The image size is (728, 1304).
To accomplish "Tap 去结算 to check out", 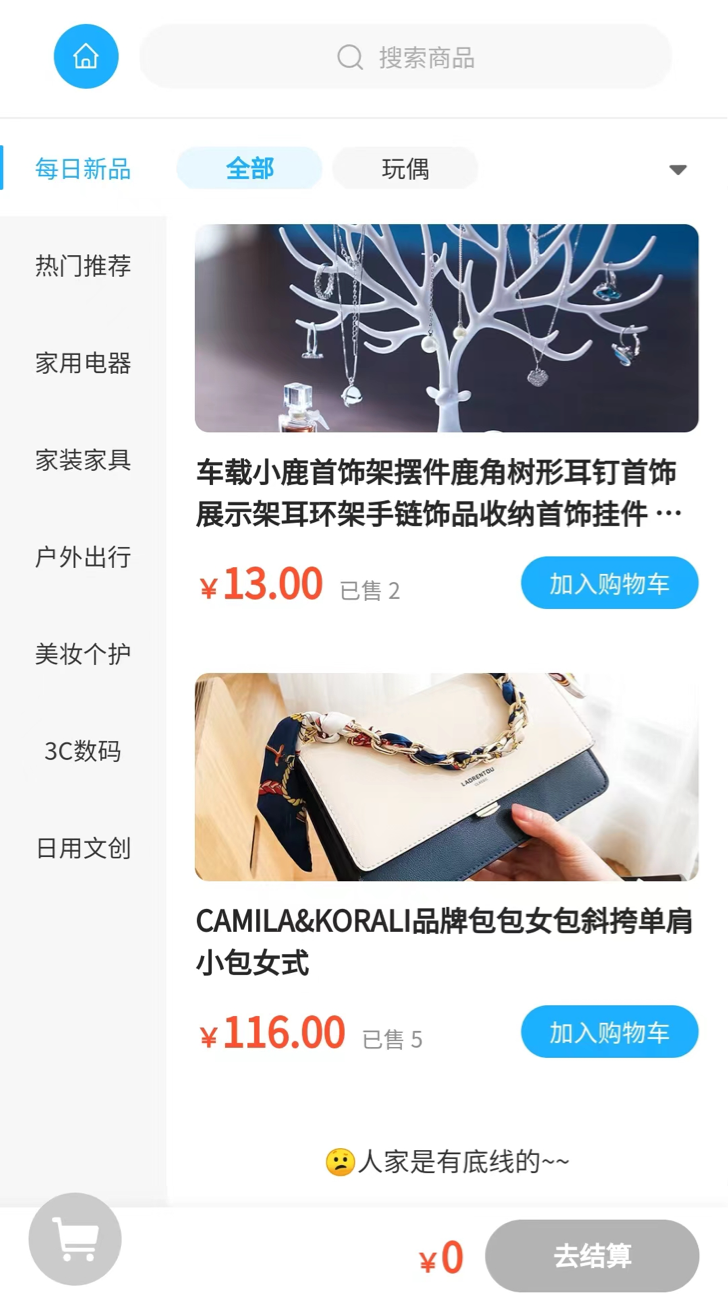I will [592, 1256].
